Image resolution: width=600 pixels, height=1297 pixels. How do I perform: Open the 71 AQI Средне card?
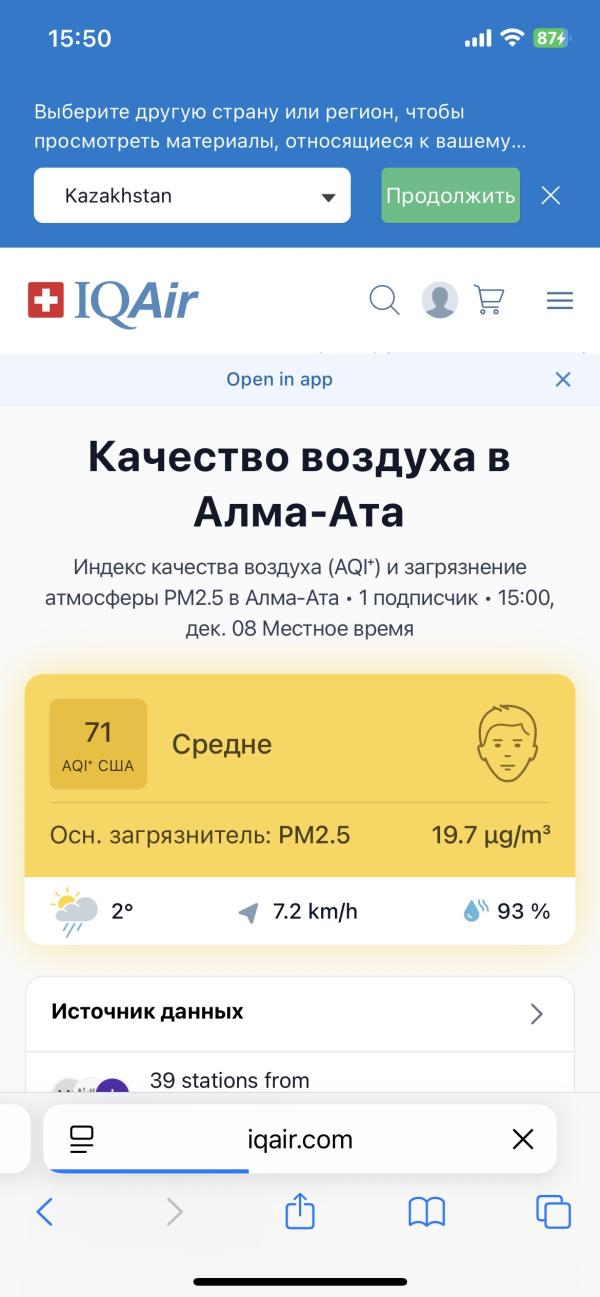(300, 775)
